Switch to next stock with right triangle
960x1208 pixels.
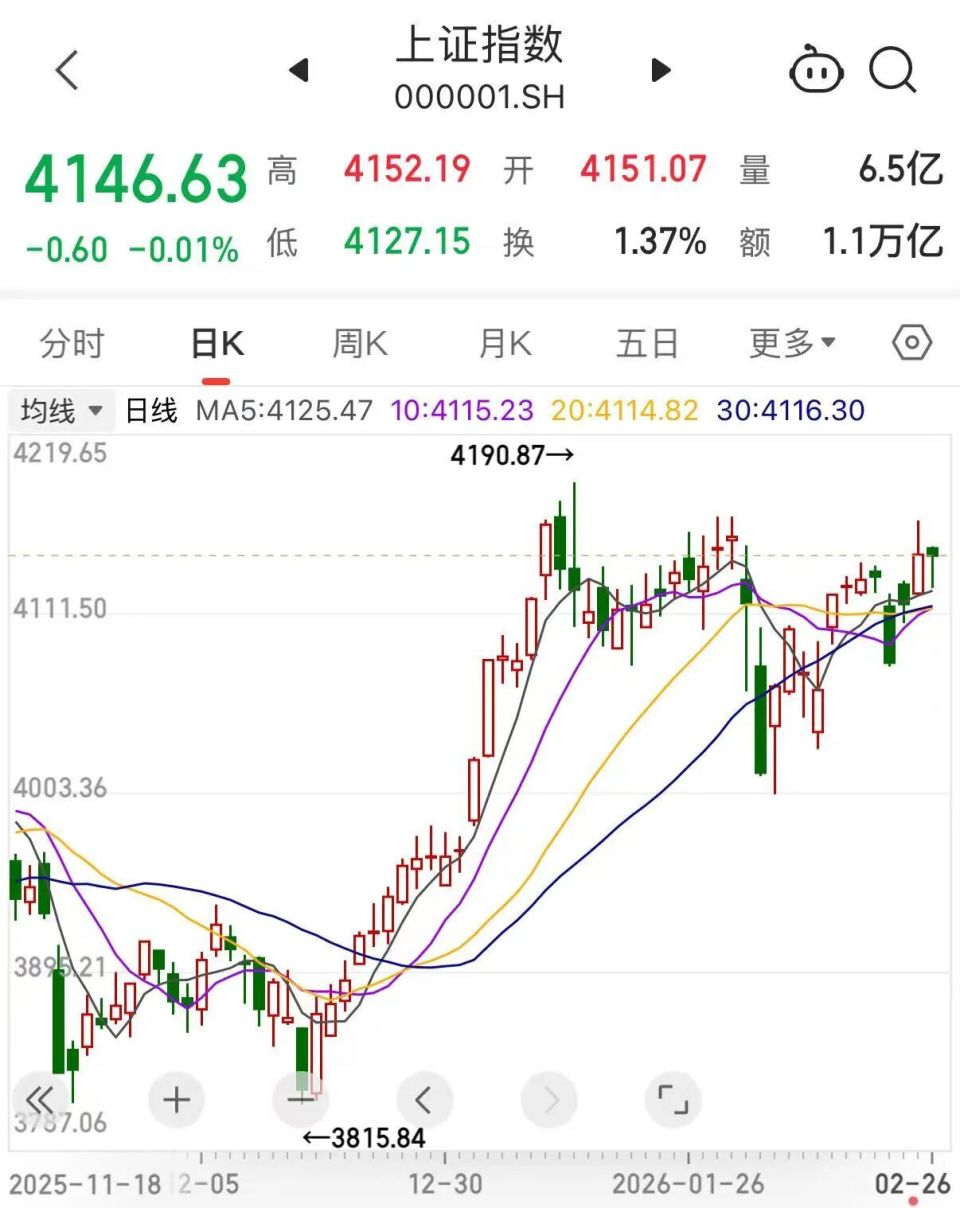(660, 71)
